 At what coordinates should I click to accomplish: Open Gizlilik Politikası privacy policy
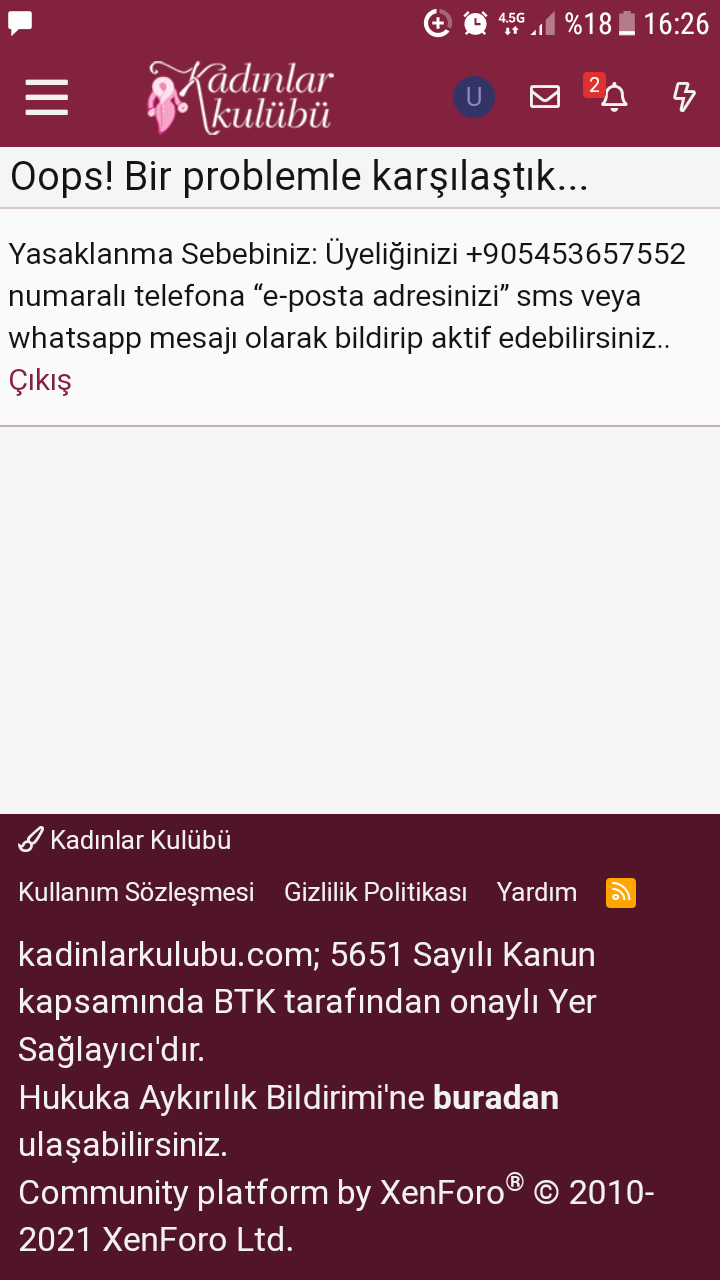(x=375, y=892)
